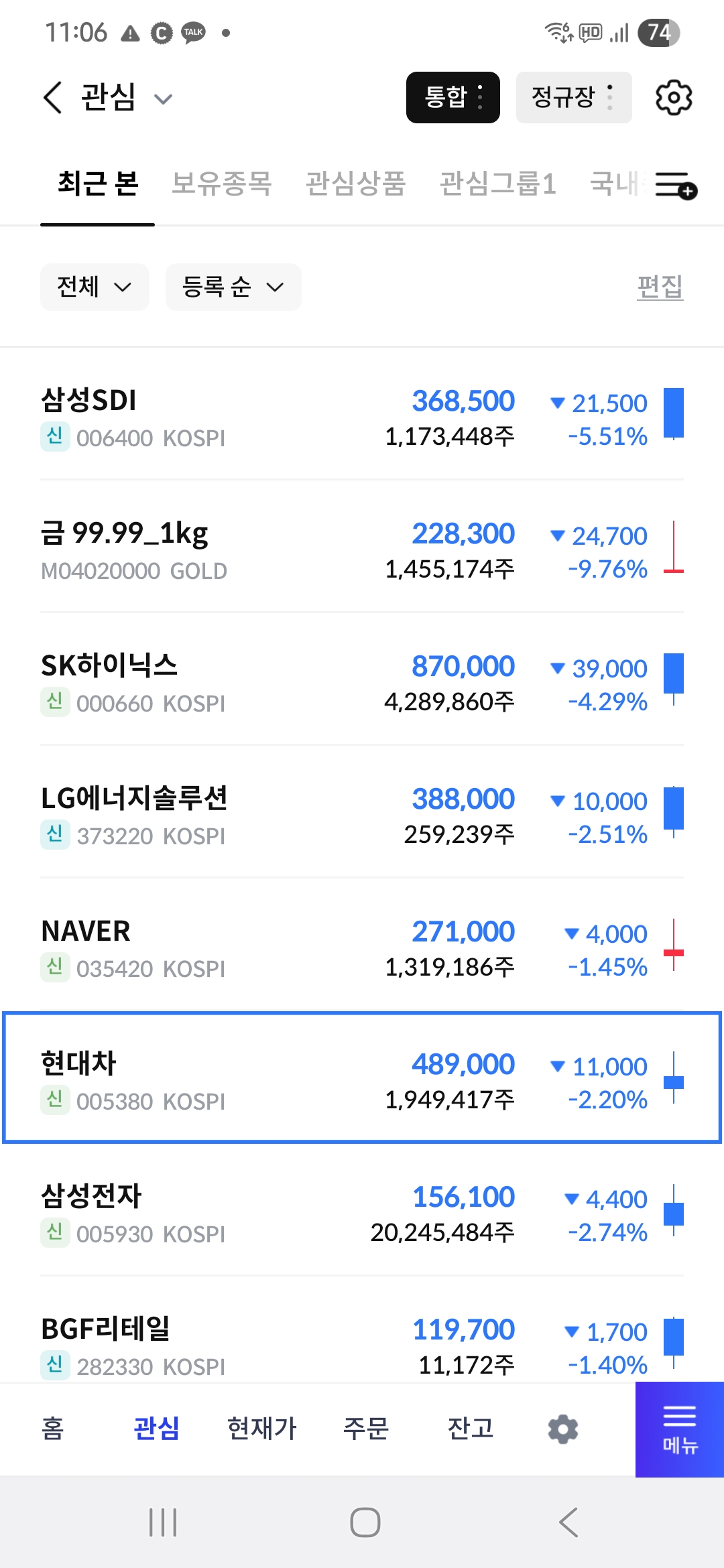Open the 통합 market selector
This screenshot has height=1568, width=724.
(452, 98)
